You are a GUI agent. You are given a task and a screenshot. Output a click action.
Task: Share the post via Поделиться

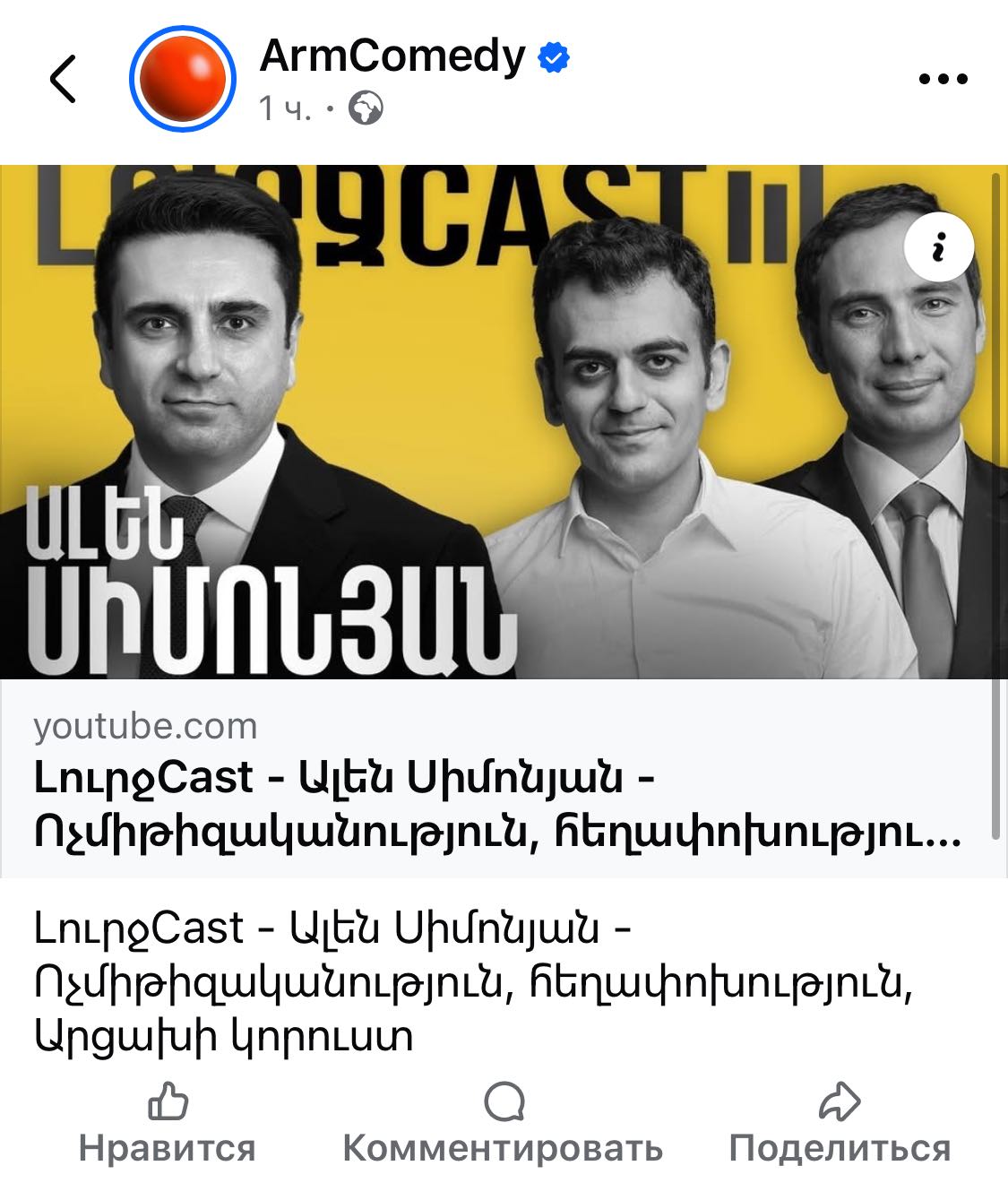[840, 1124]
